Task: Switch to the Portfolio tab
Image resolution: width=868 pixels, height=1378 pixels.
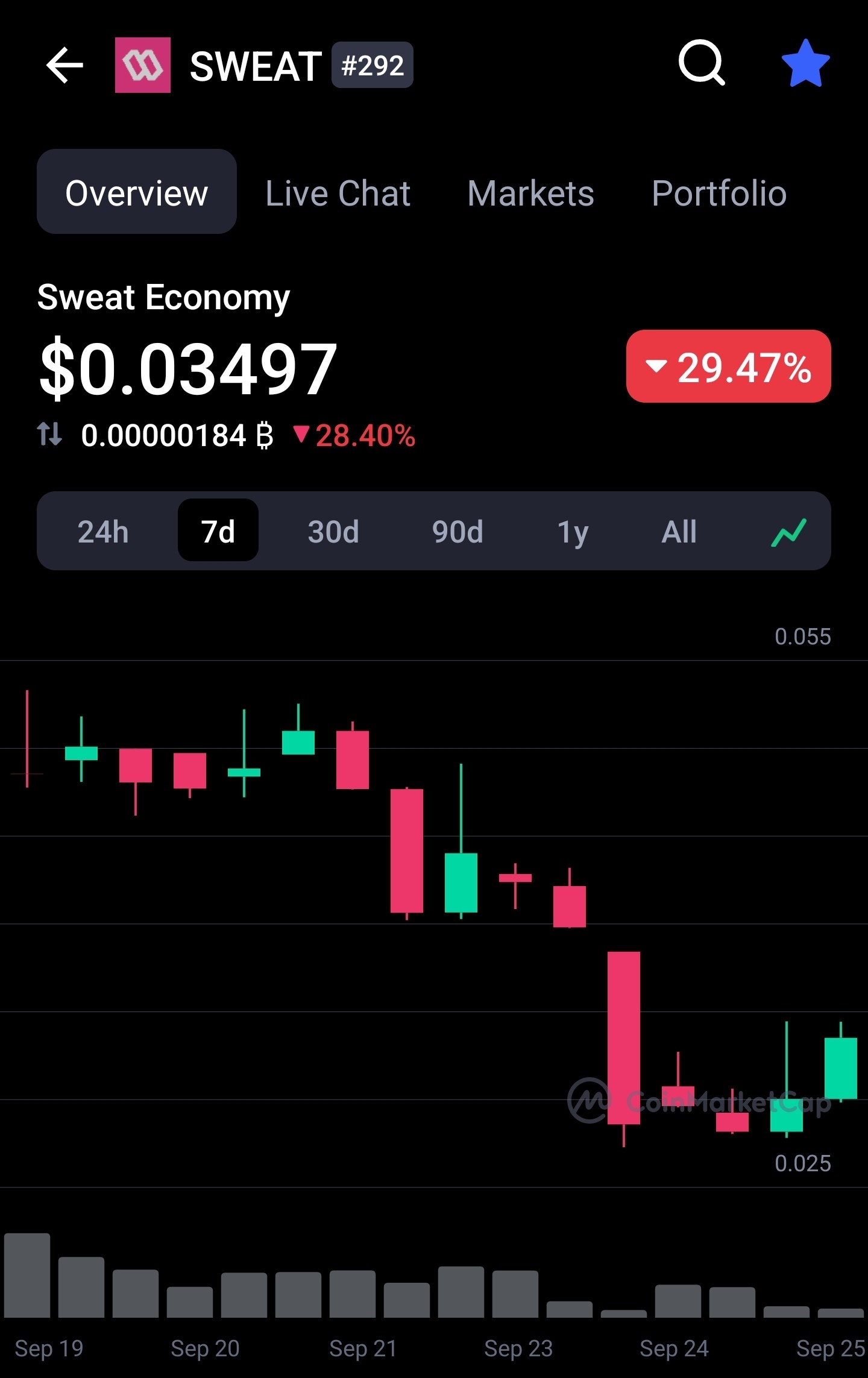Action: (x=719, y=193)
